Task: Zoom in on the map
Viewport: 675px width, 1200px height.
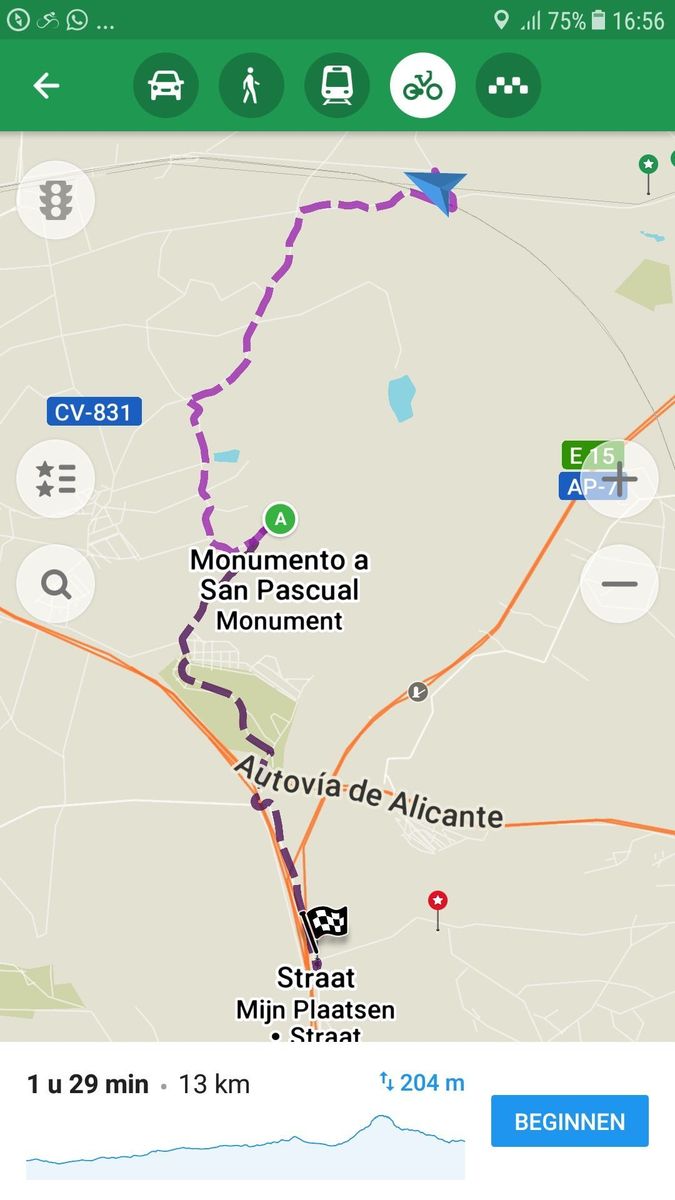Action: coord(620,479)
